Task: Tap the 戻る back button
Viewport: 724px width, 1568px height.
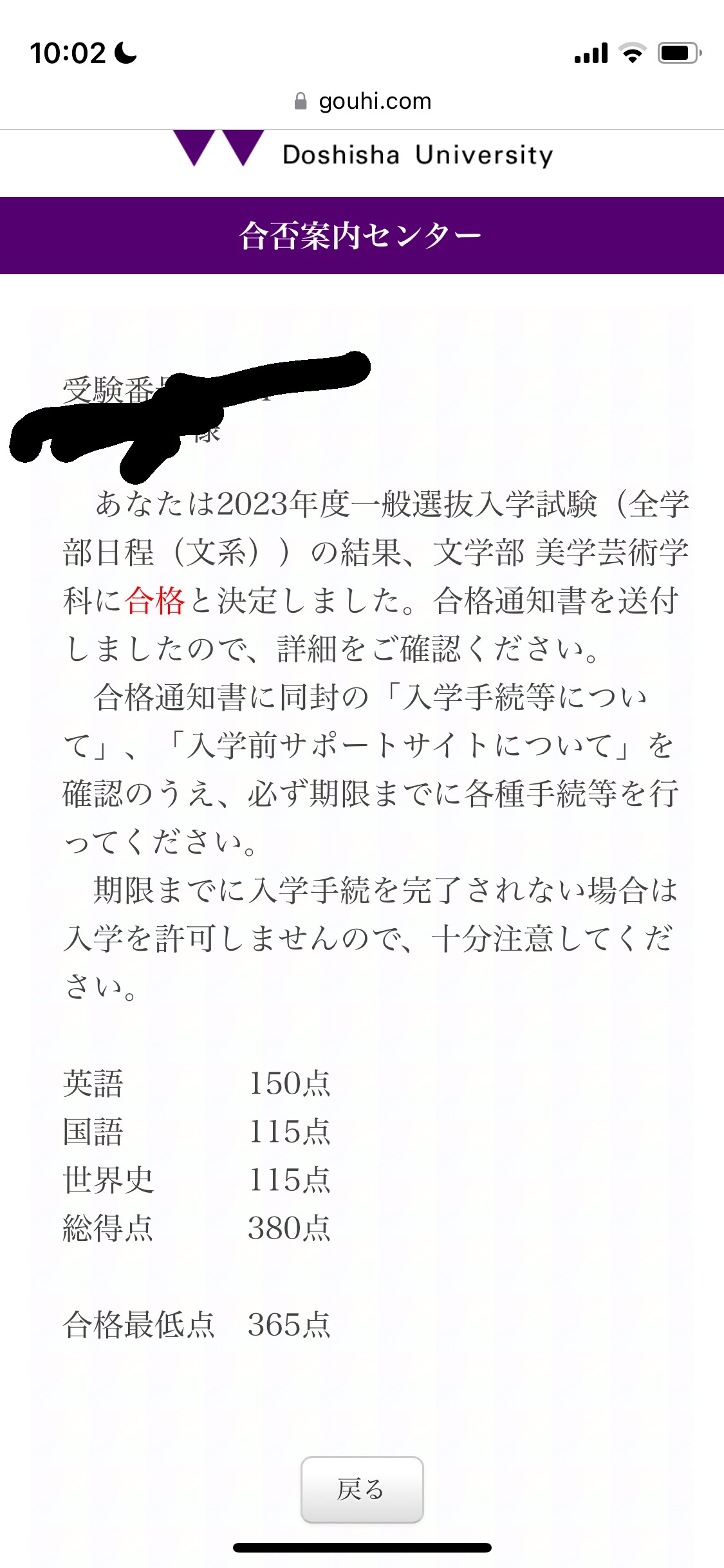Action: 362,1489
